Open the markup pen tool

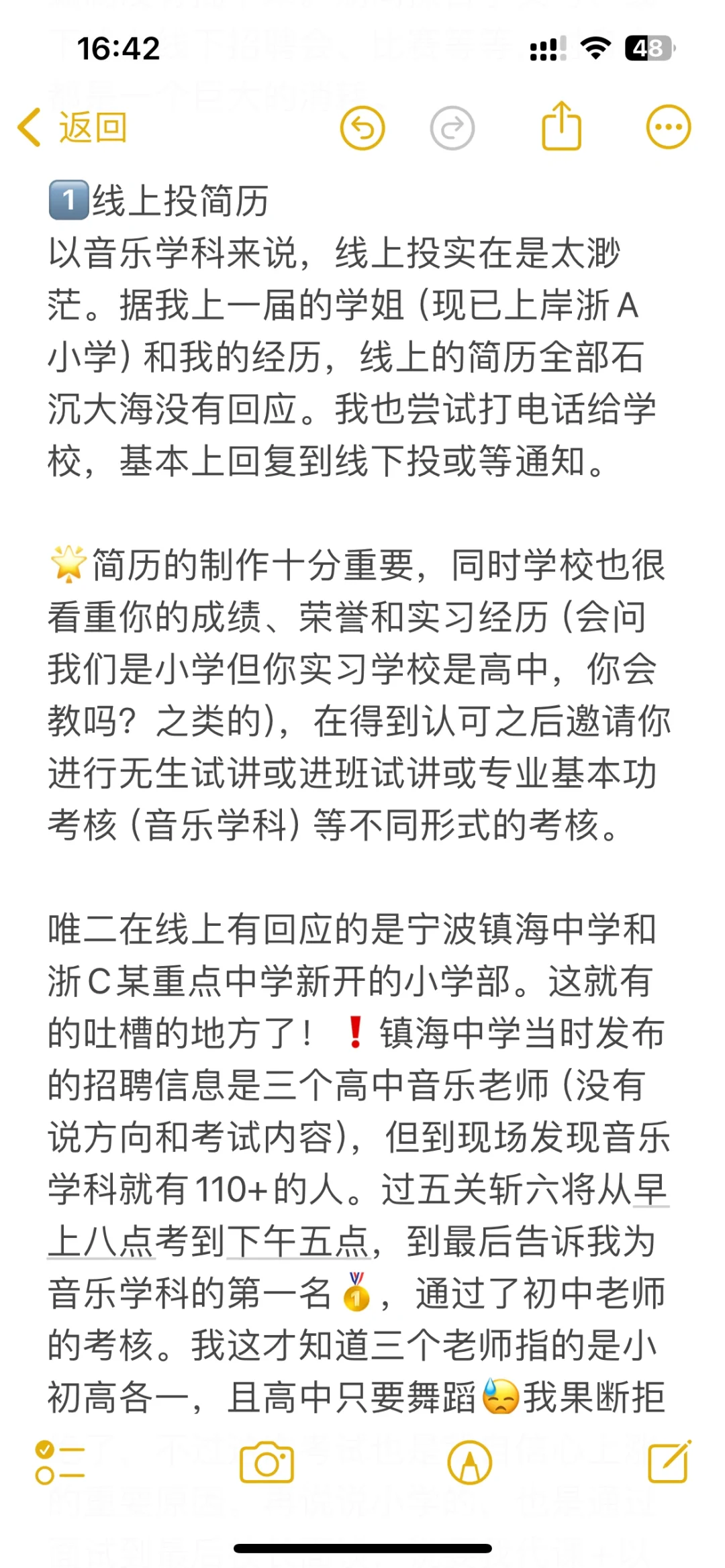point(470,1462)
